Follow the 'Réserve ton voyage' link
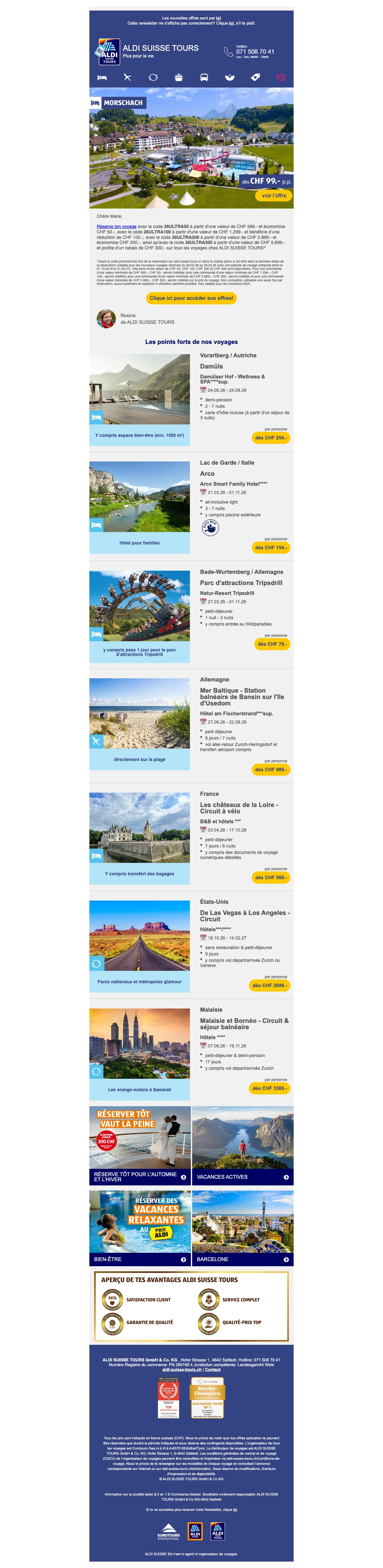This screenshot has height=1568, width=383. pos(116,226)
